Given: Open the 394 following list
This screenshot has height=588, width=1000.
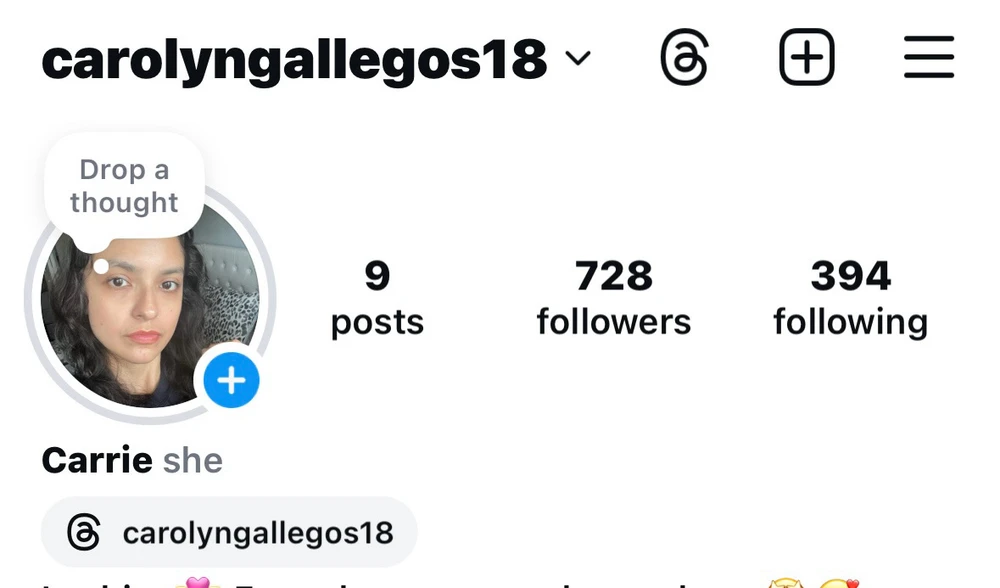Looking at the screenshot, I should pos(850,297).
